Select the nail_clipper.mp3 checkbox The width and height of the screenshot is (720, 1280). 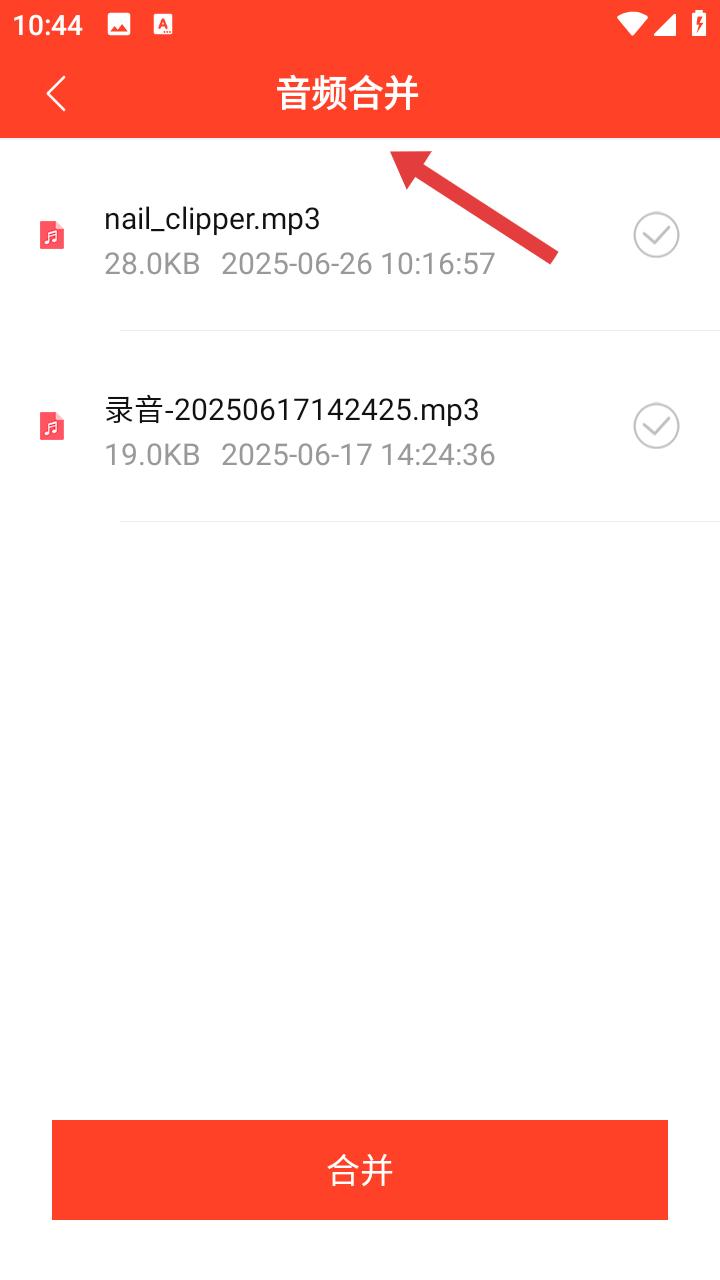[x=656, y=235]
